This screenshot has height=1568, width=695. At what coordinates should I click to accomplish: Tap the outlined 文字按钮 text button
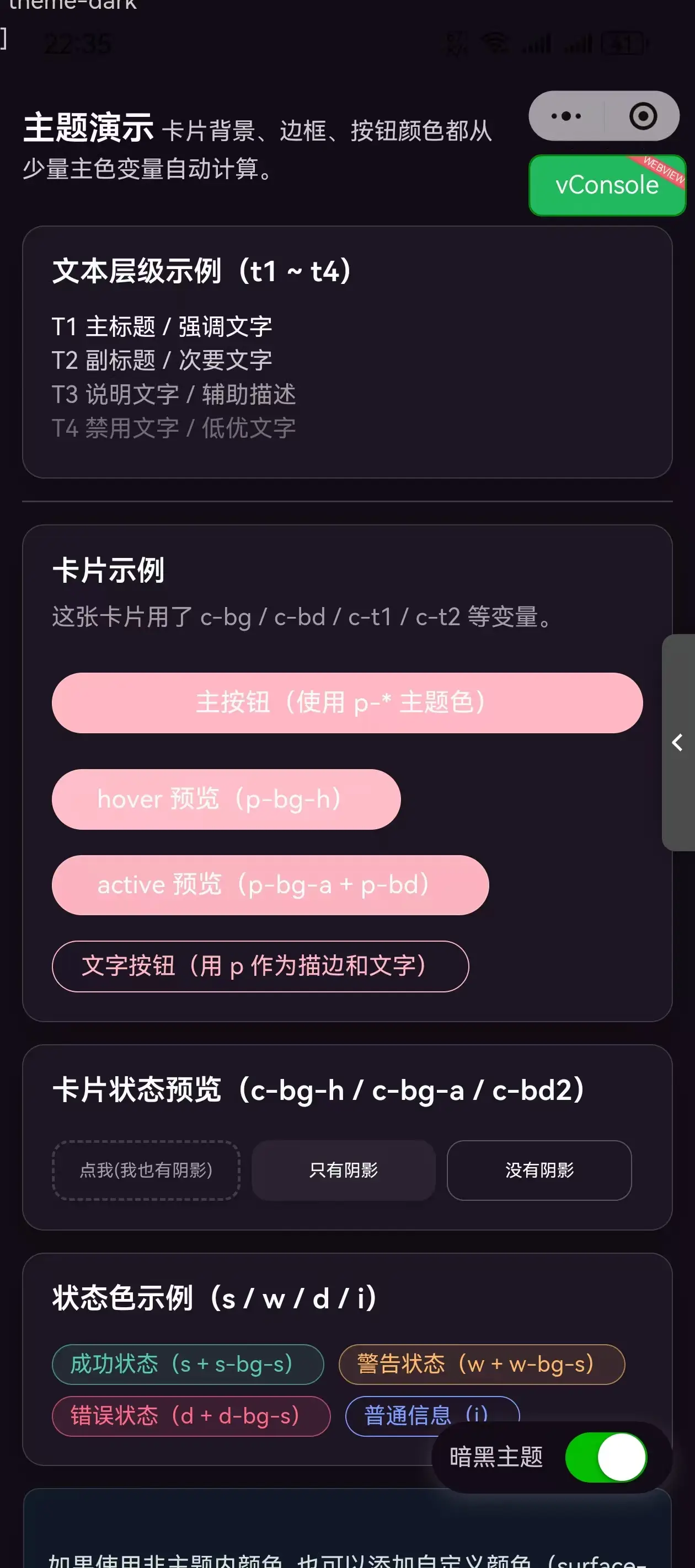[x=260, y=966]
